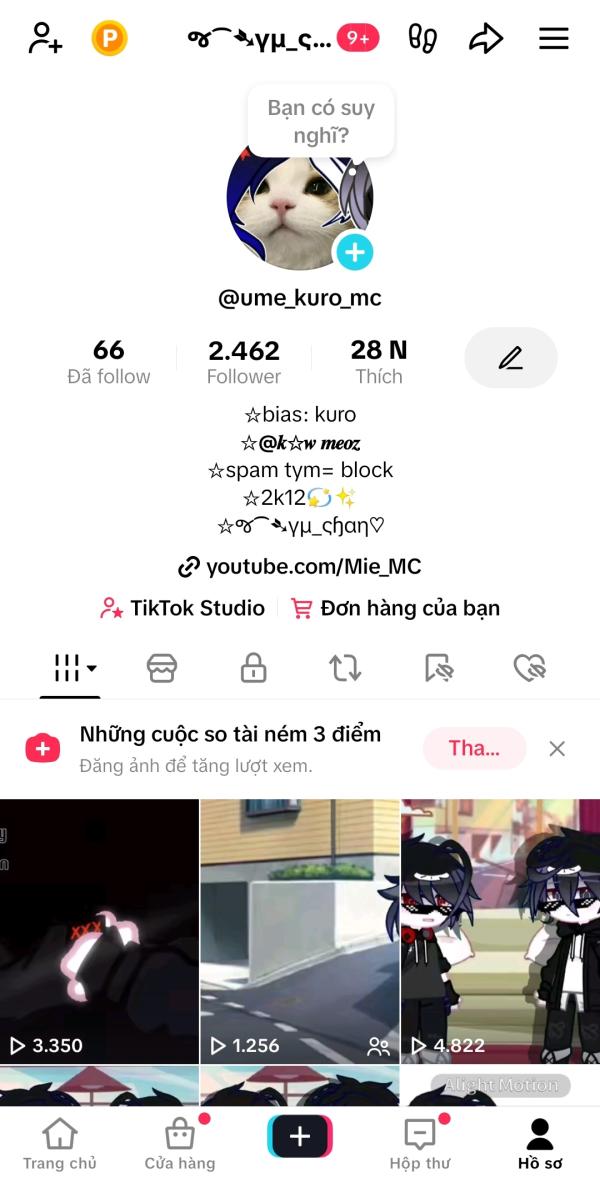Add a new avatar story with plus badge
Viewport: 600px width, 1178px height.
pos(354,252)
